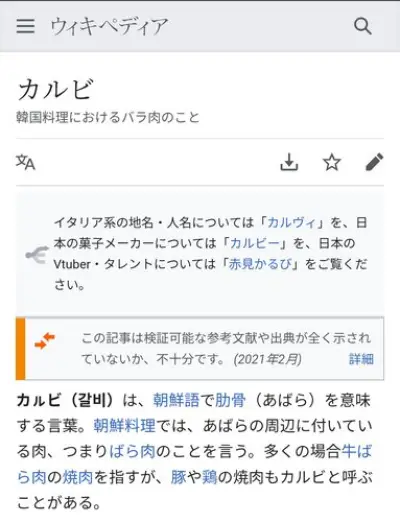Open the ばら肉 link

click(x=132, y=451)
